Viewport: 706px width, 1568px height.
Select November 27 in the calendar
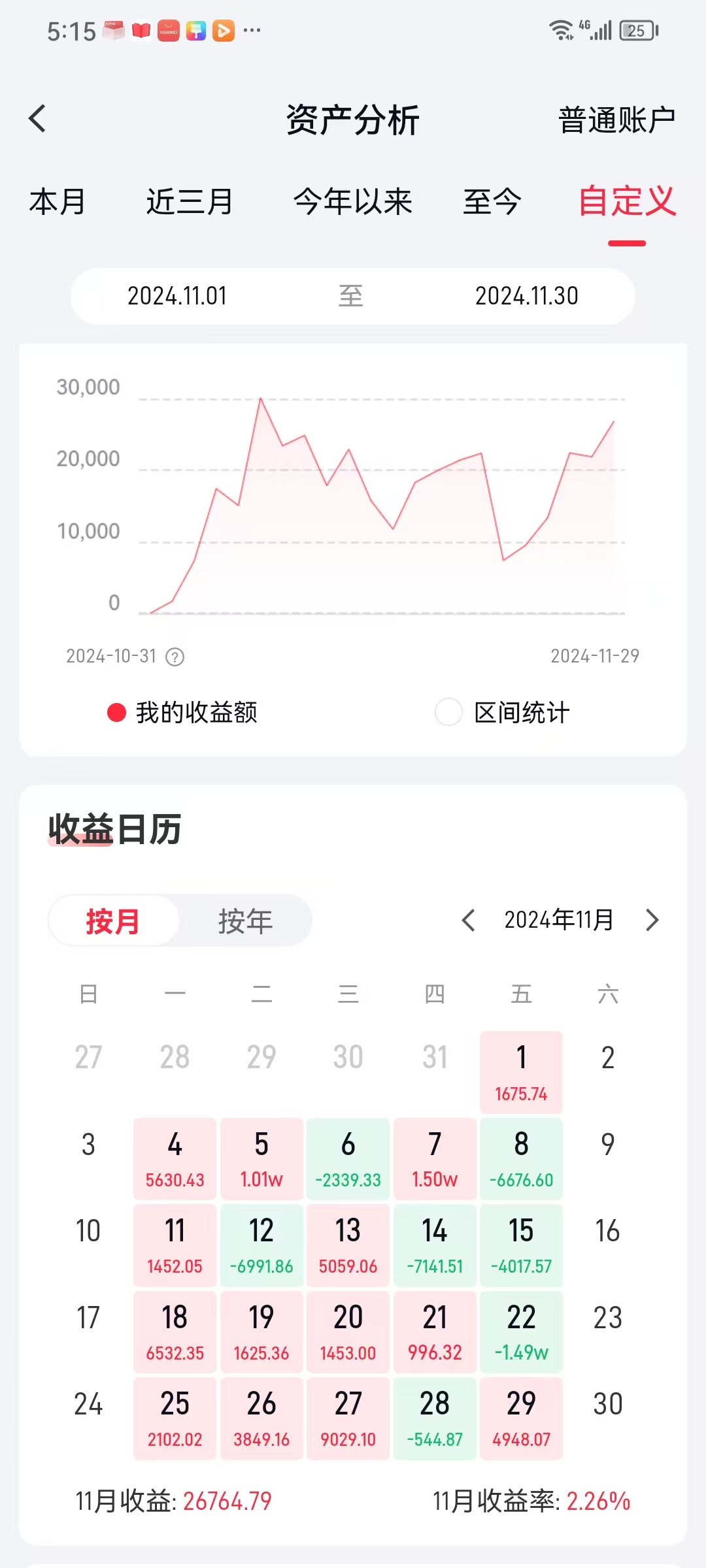[x=348, y=1418]
